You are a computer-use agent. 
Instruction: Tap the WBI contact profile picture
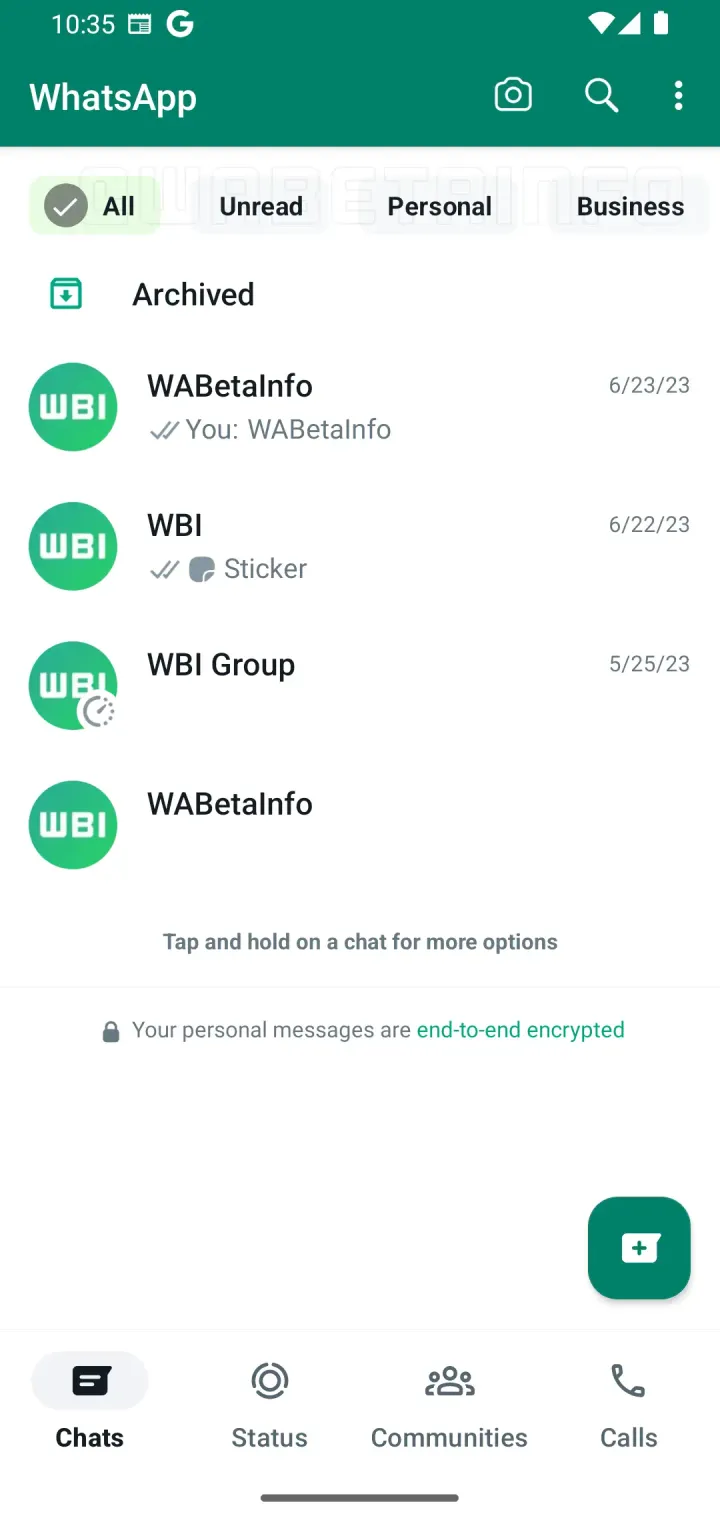[x=73, y=546]
